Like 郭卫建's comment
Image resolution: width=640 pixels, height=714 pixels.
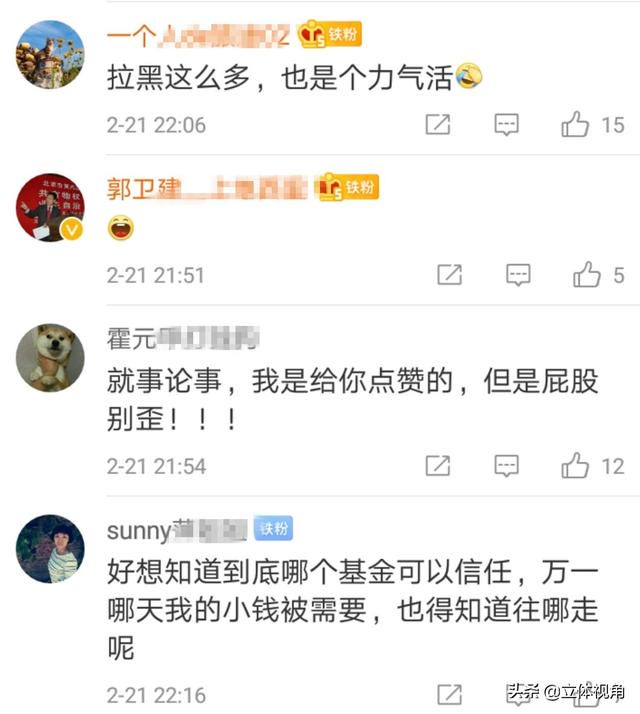586,275
